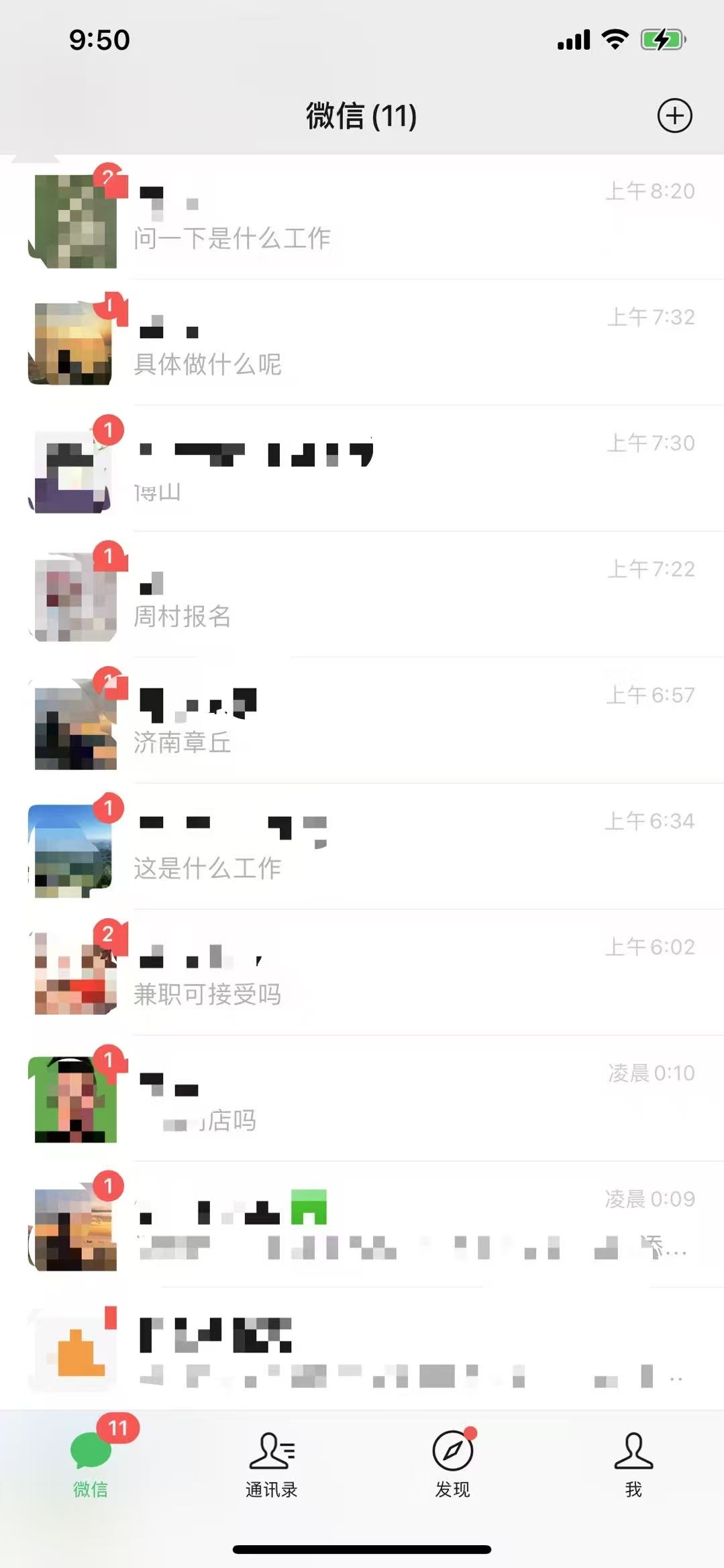The image size is (724, 1568).
Task: Tap the green avatar near the bottom
Action: pos(74,1091)
